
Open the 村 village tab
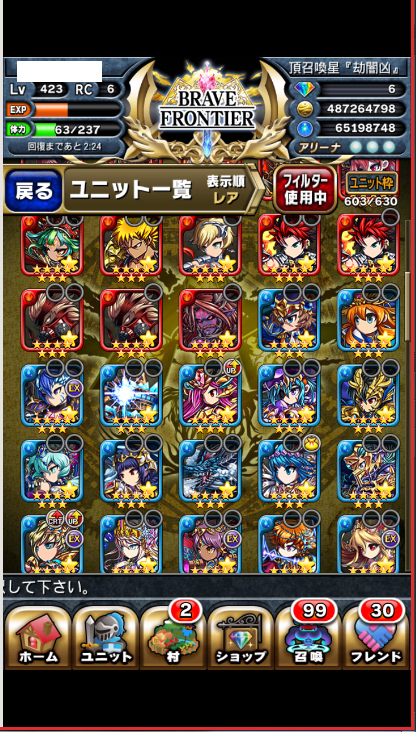tap(173, 637)
